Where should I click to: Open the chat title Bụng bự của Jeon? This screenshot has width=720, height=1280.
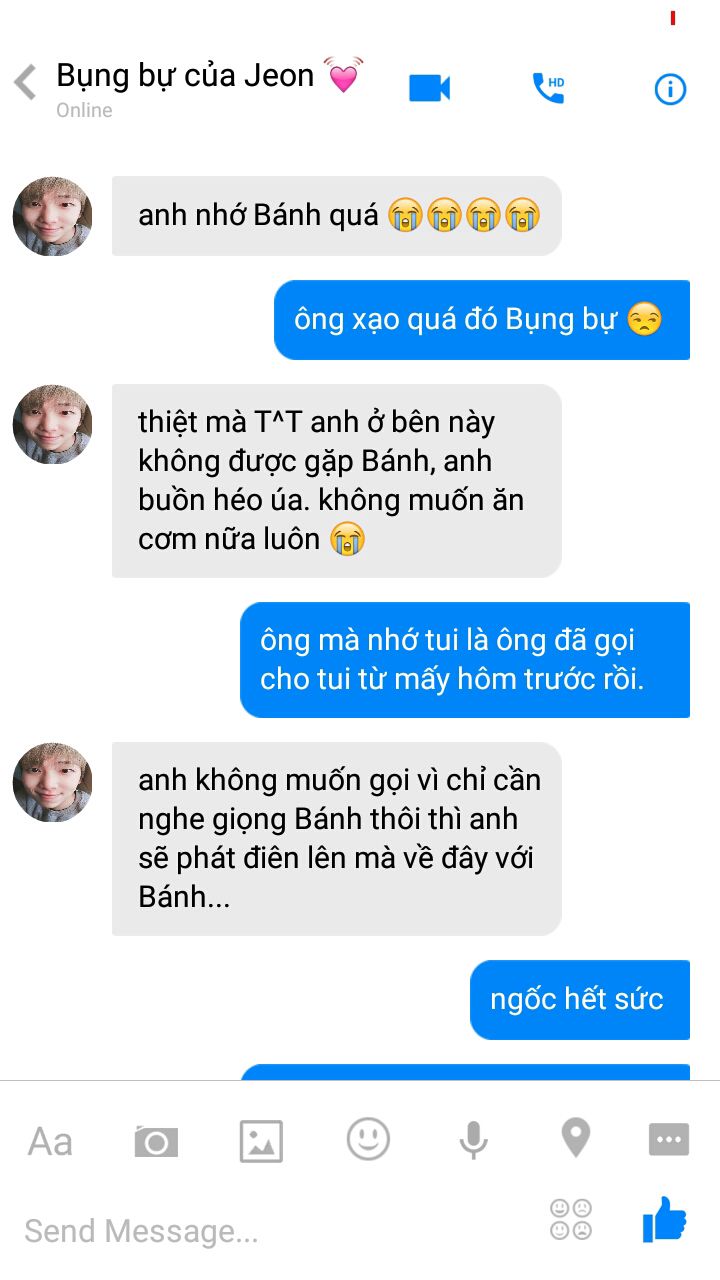[186, 75]
